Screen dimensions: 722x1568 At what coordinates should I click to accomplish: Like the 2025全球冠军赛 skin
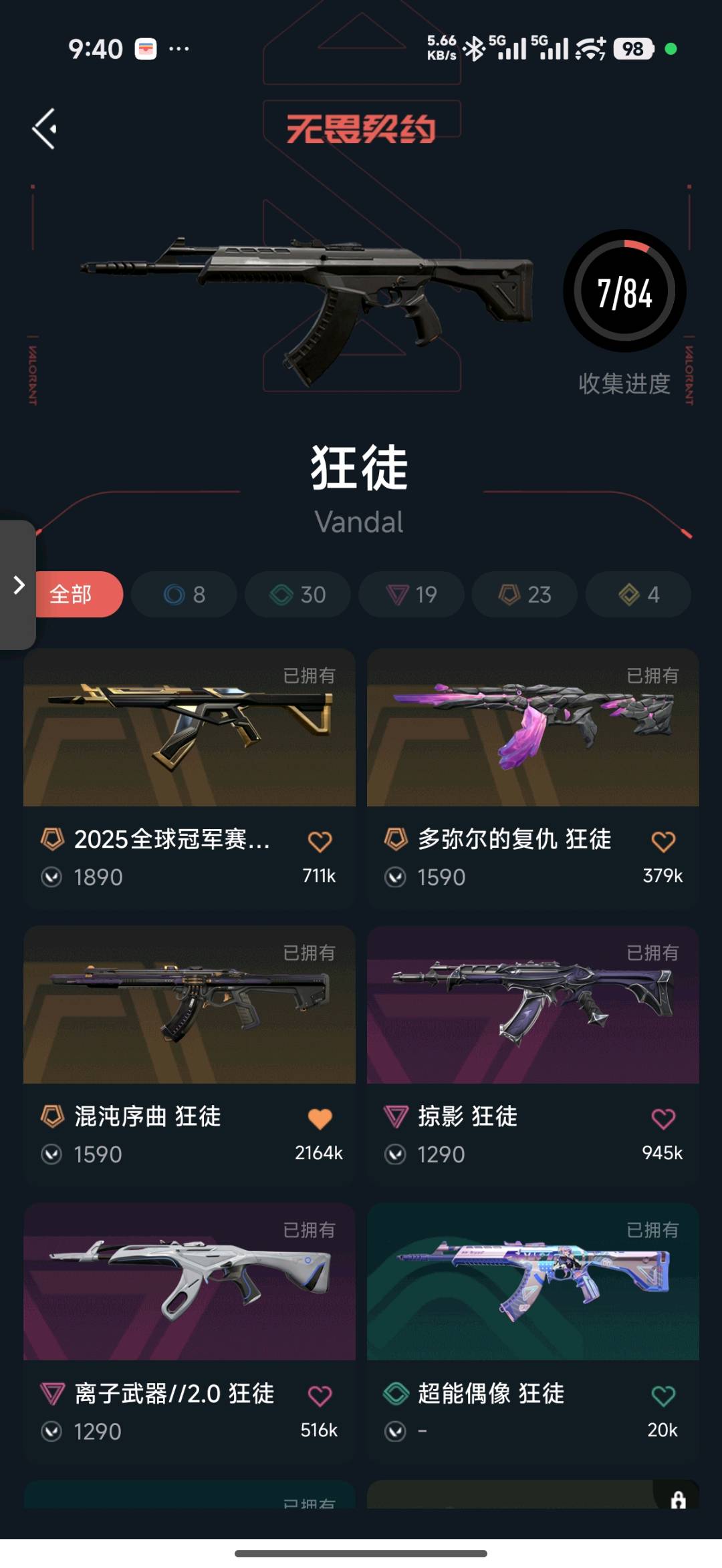pos(320,842)
